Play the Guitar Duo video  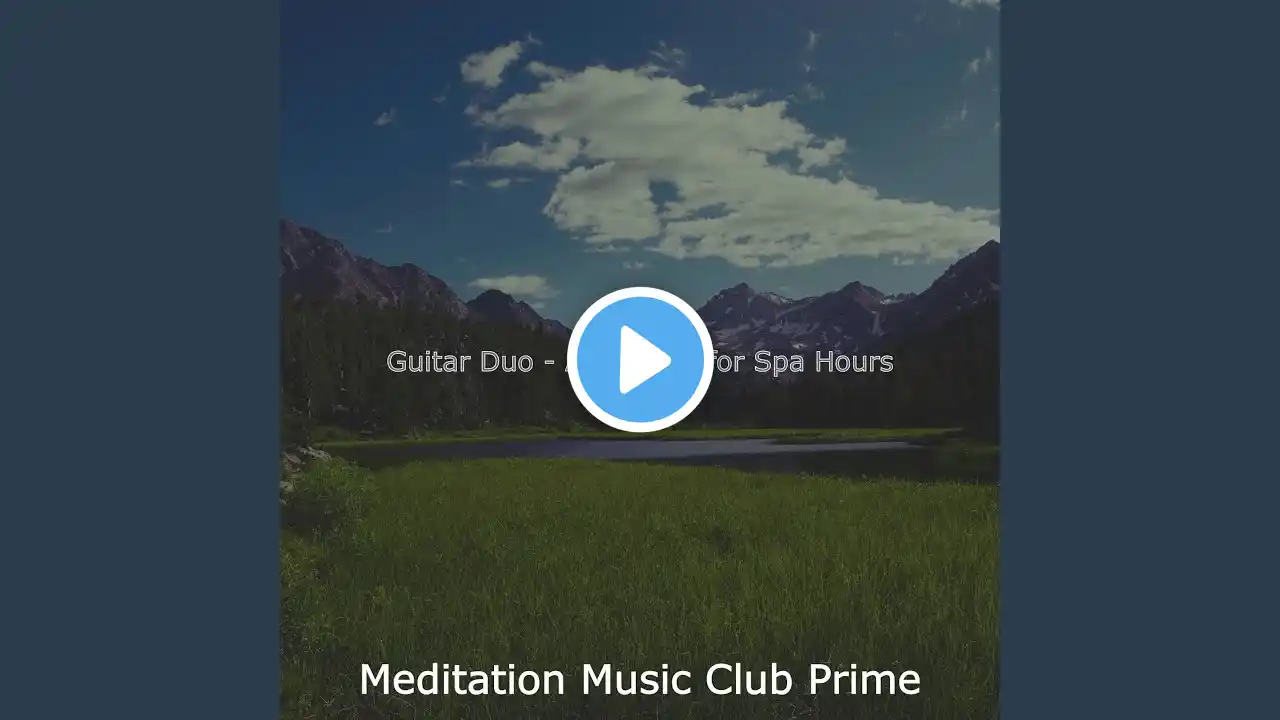640,360
